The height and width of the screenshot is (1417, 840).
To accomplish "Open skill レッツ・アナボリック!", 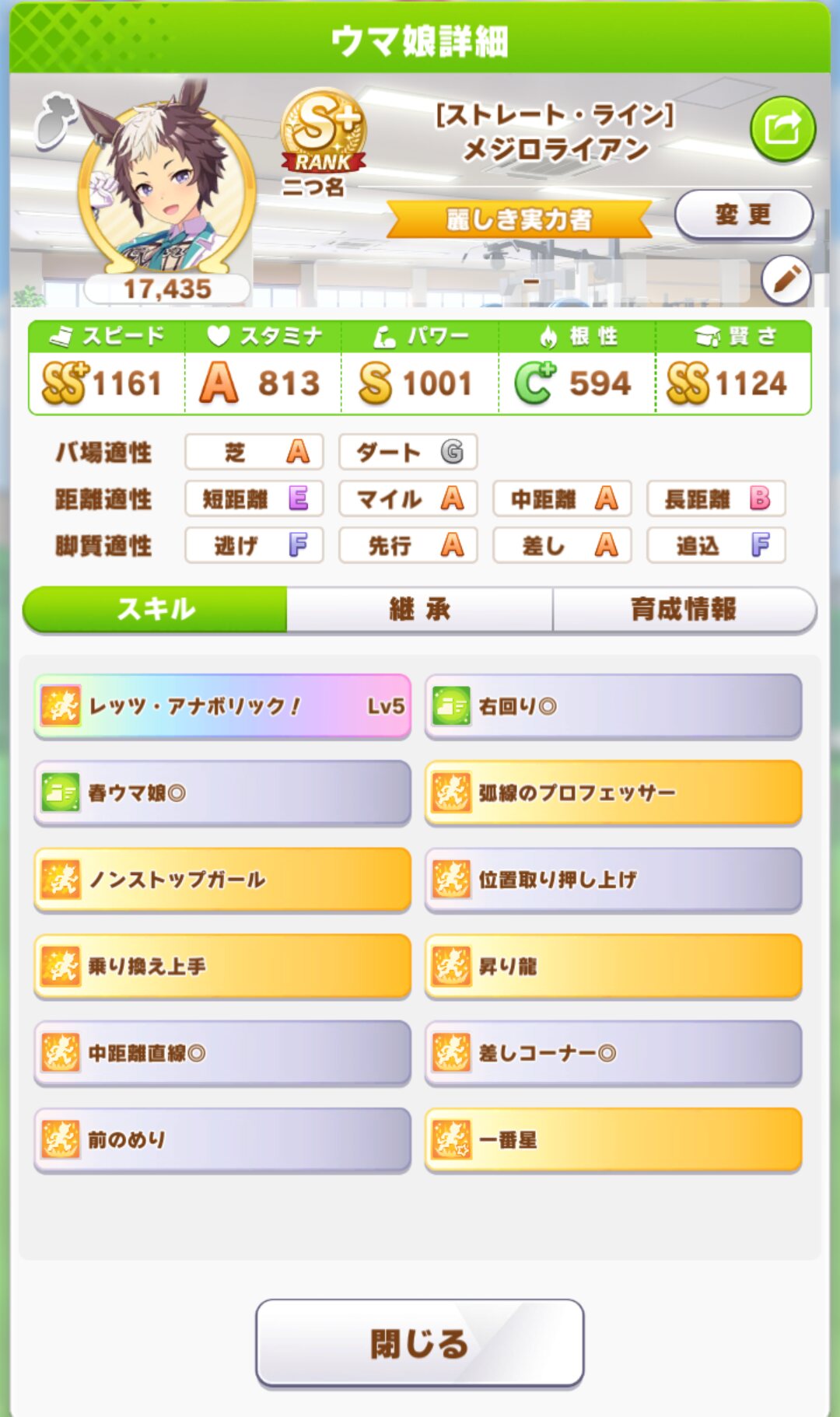I will pyautogui.click(x=222, y=706).
